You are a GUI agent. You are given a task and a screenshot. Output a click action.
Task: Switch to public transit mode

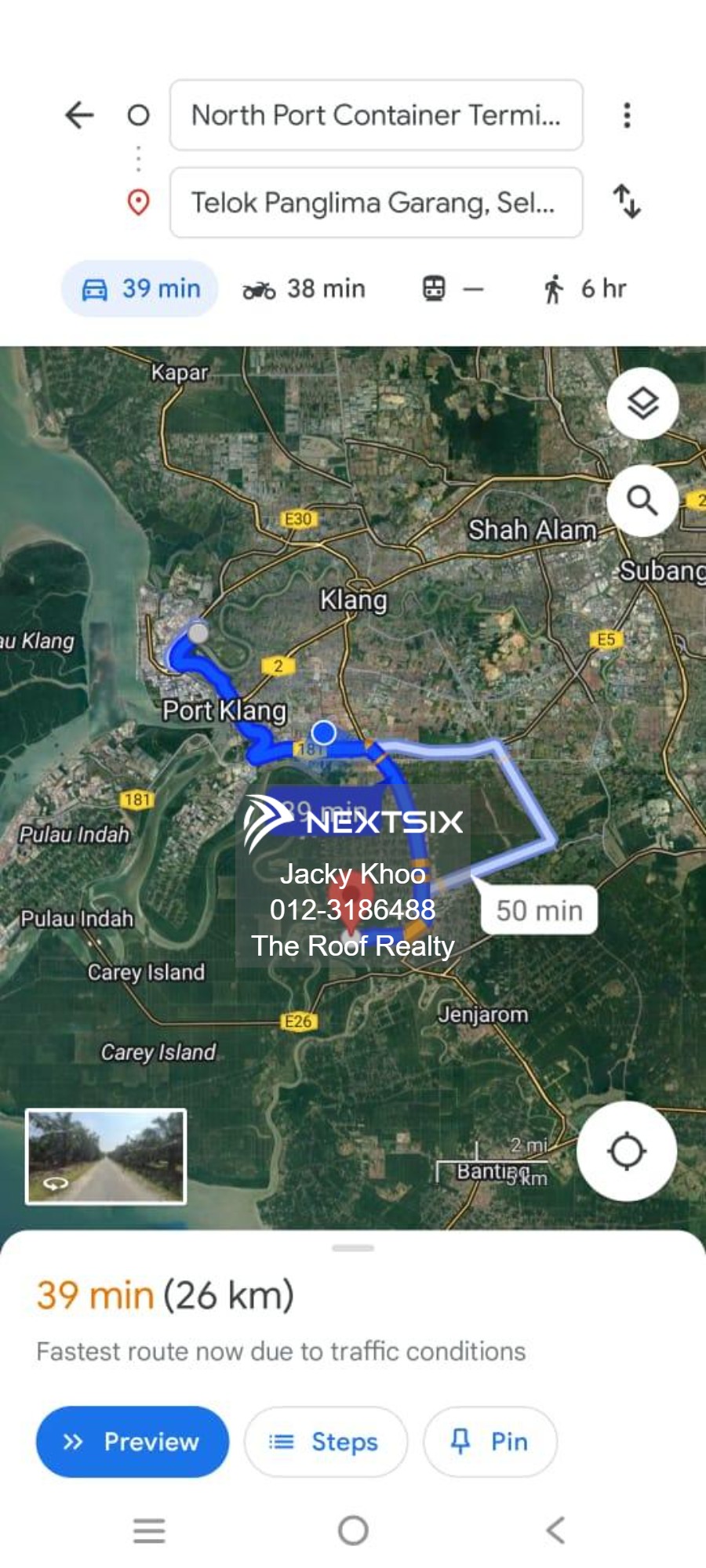(x=450, y=289)
